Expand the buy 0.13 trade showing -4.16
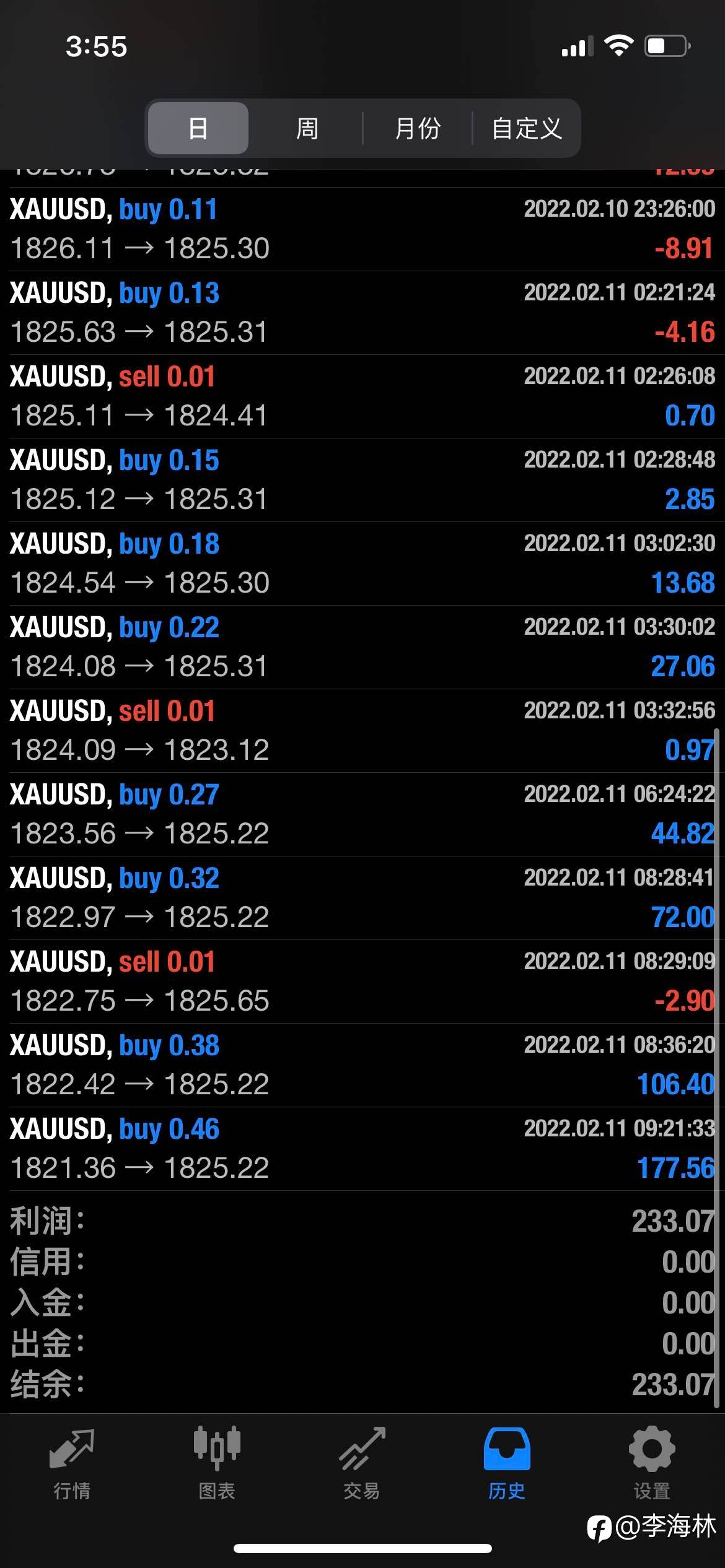The height and width of the screenshot is (1568, 725). coord(362,313)
